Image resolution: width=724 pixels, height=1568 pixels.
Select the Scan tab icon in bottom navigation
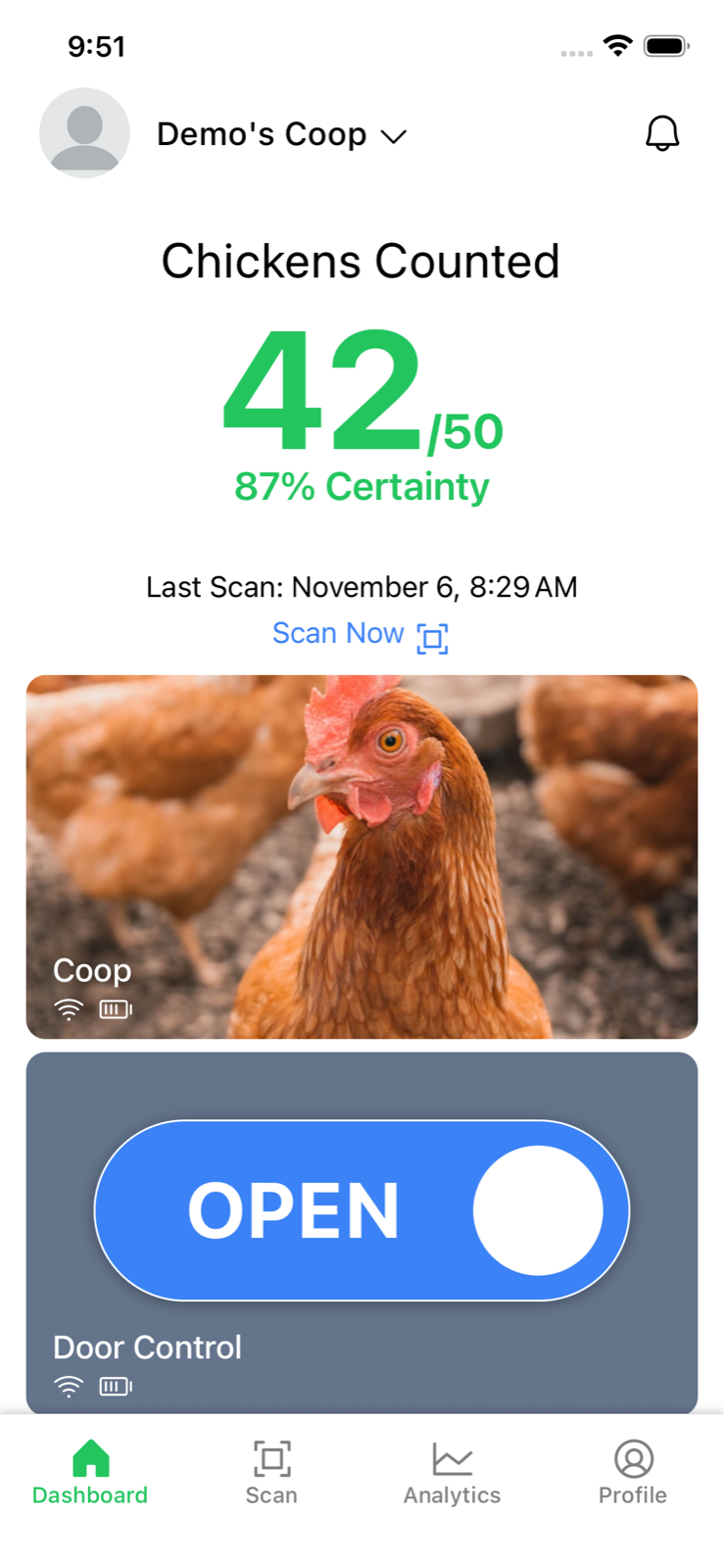click(x=270, y=1457)
